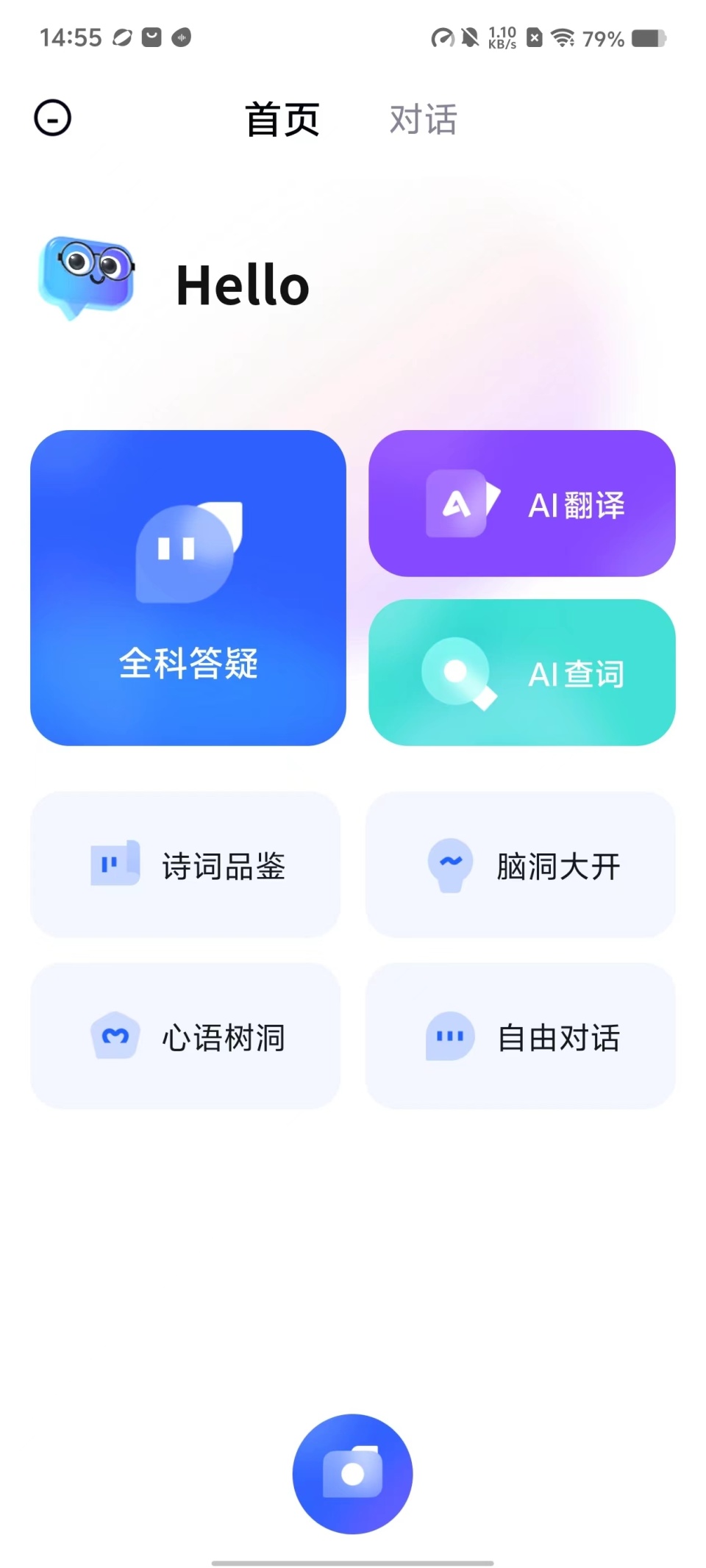This screenshot has height=1568, width=706.
Task: Launch the AI翻译 feature
Action: pos(522,504)
